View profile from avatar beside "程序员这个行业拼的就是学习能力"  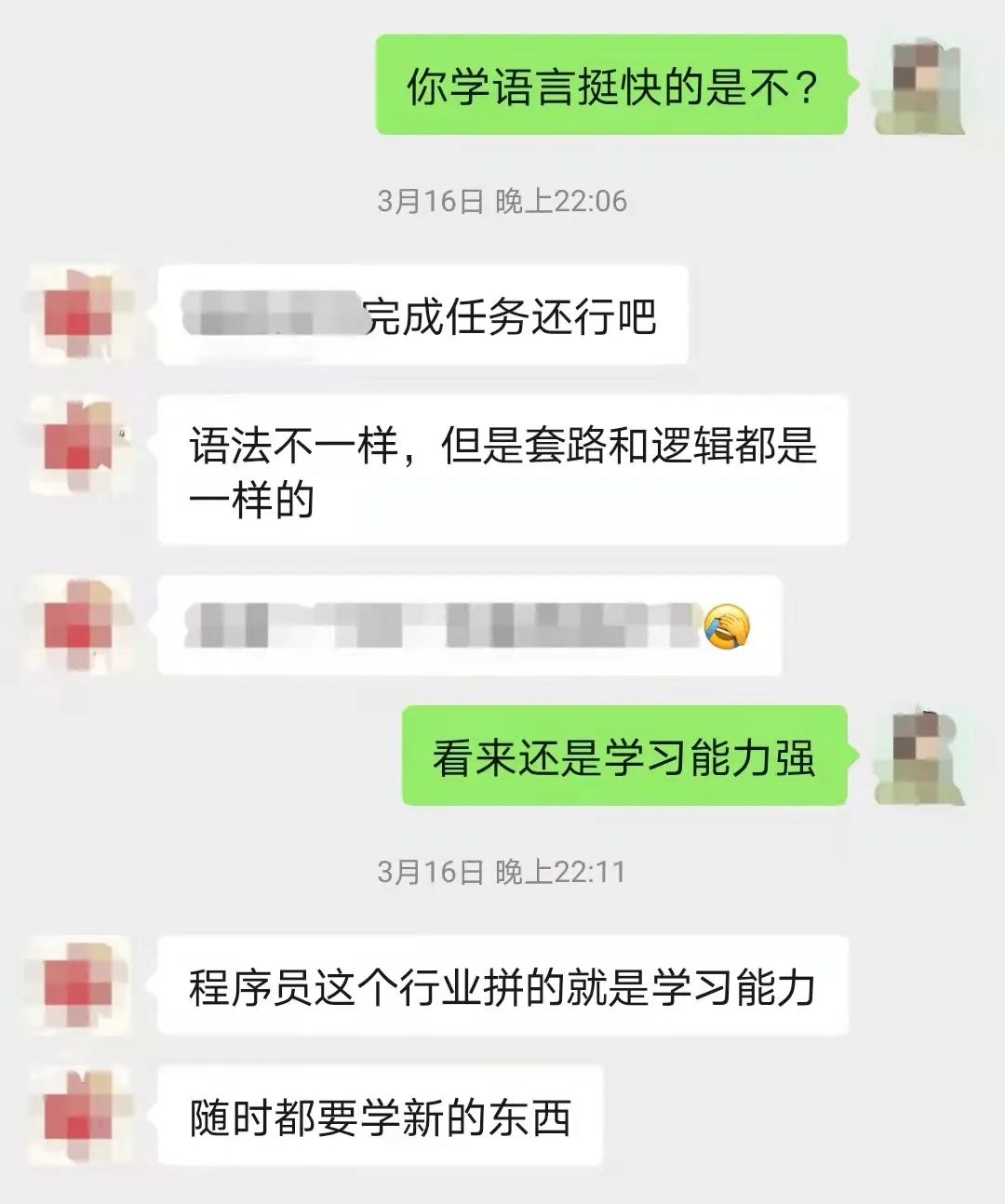click(x=77, y=985)
